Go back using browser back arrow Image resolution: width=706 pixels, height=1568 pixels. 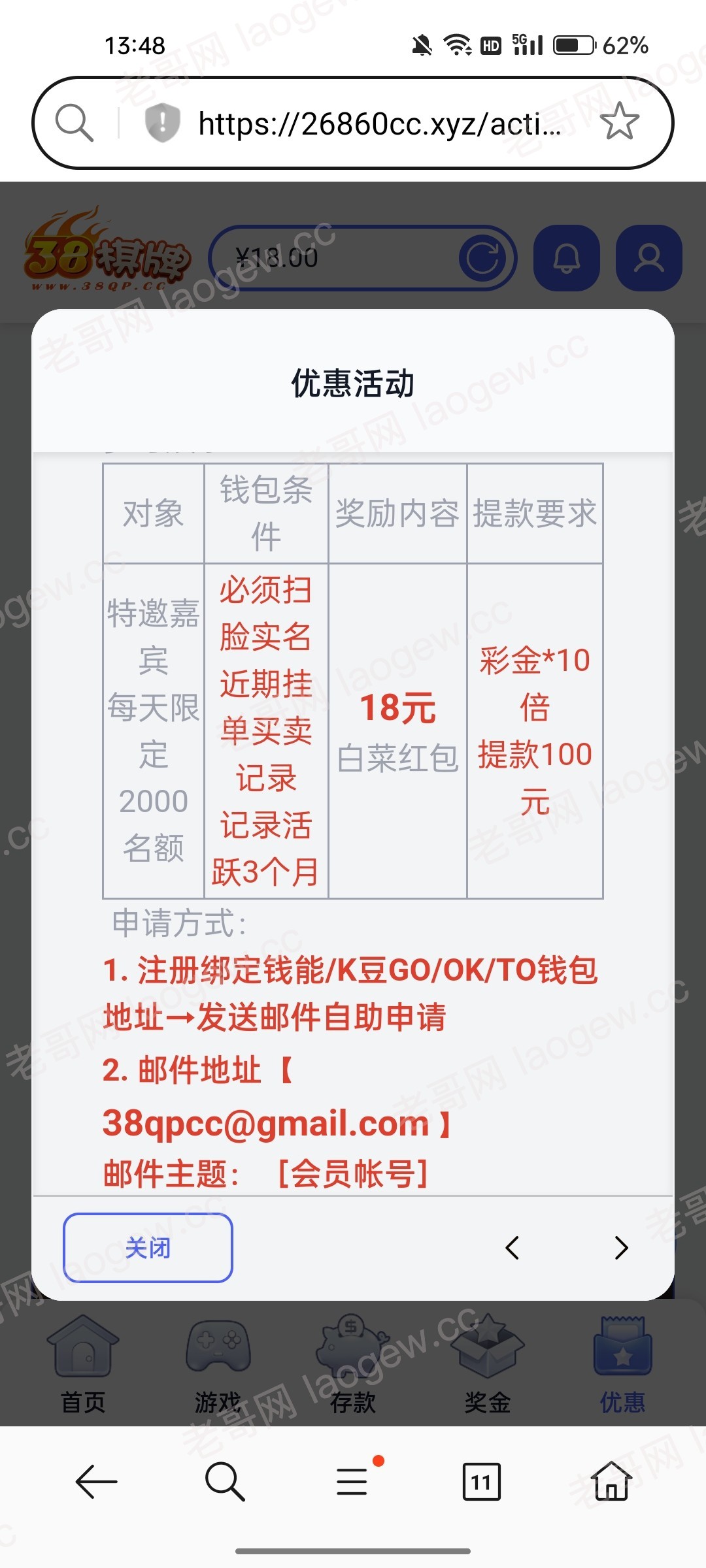[x=96, y=1481]
